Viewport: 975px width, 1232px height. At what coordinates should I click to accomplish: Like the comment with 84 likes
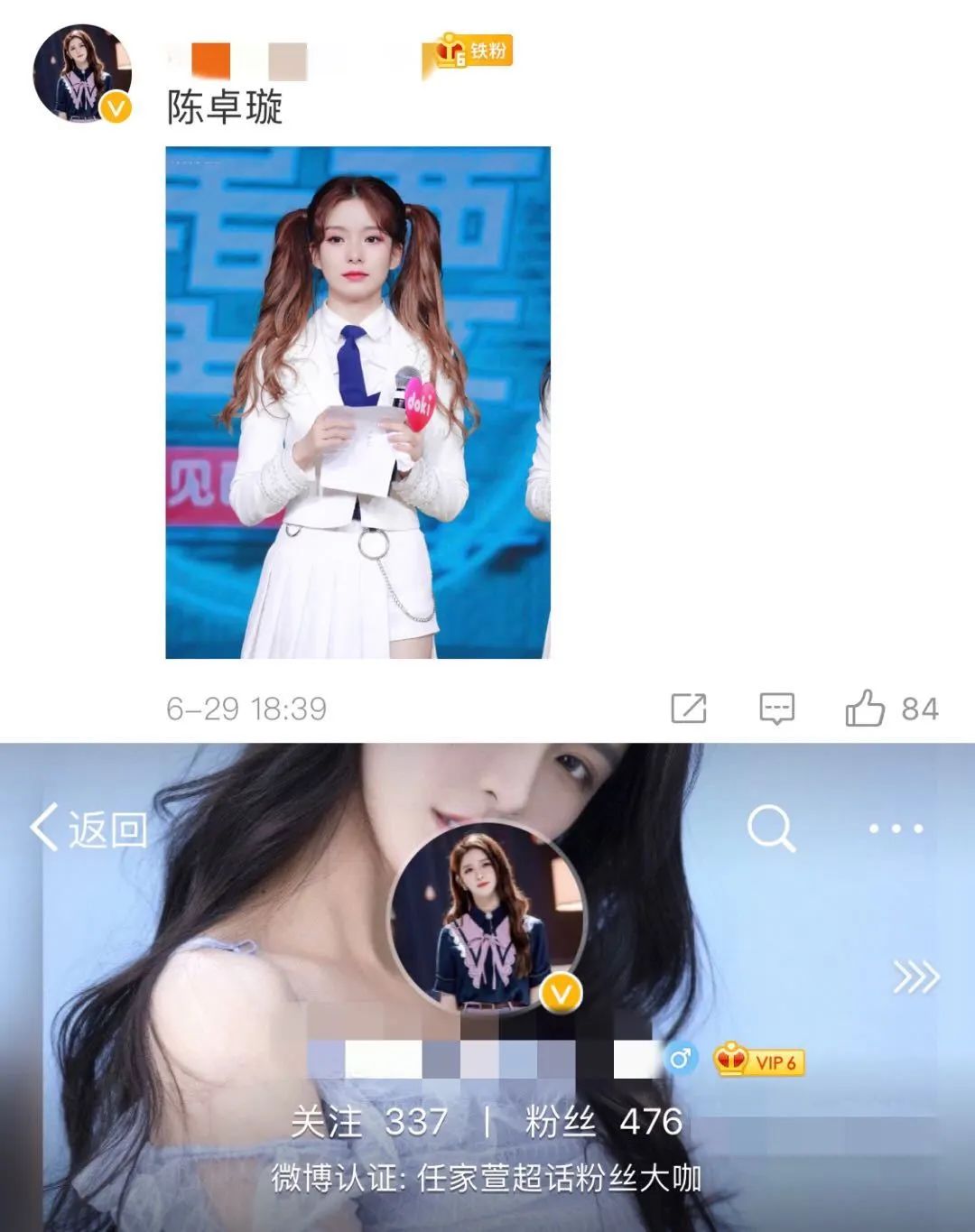tap(866, 709)
